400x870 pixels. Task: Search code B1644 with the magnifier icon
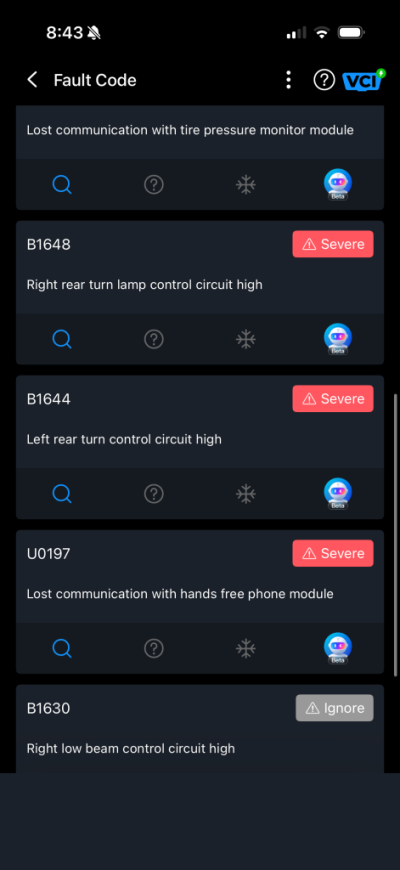coord(62,493)
